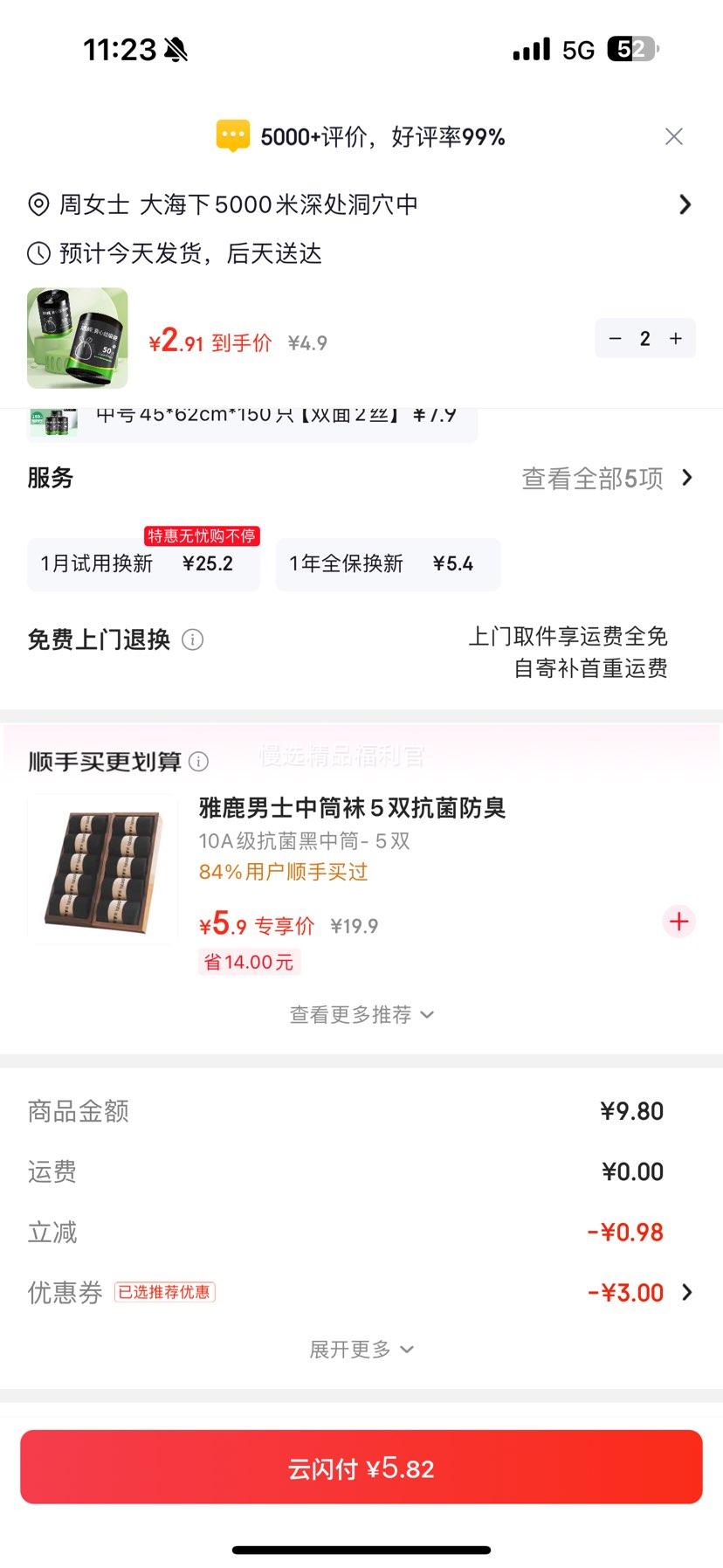This screenshot has width=723, height=1568.
Task: Click the location pin icon
Action: (36, 204)
